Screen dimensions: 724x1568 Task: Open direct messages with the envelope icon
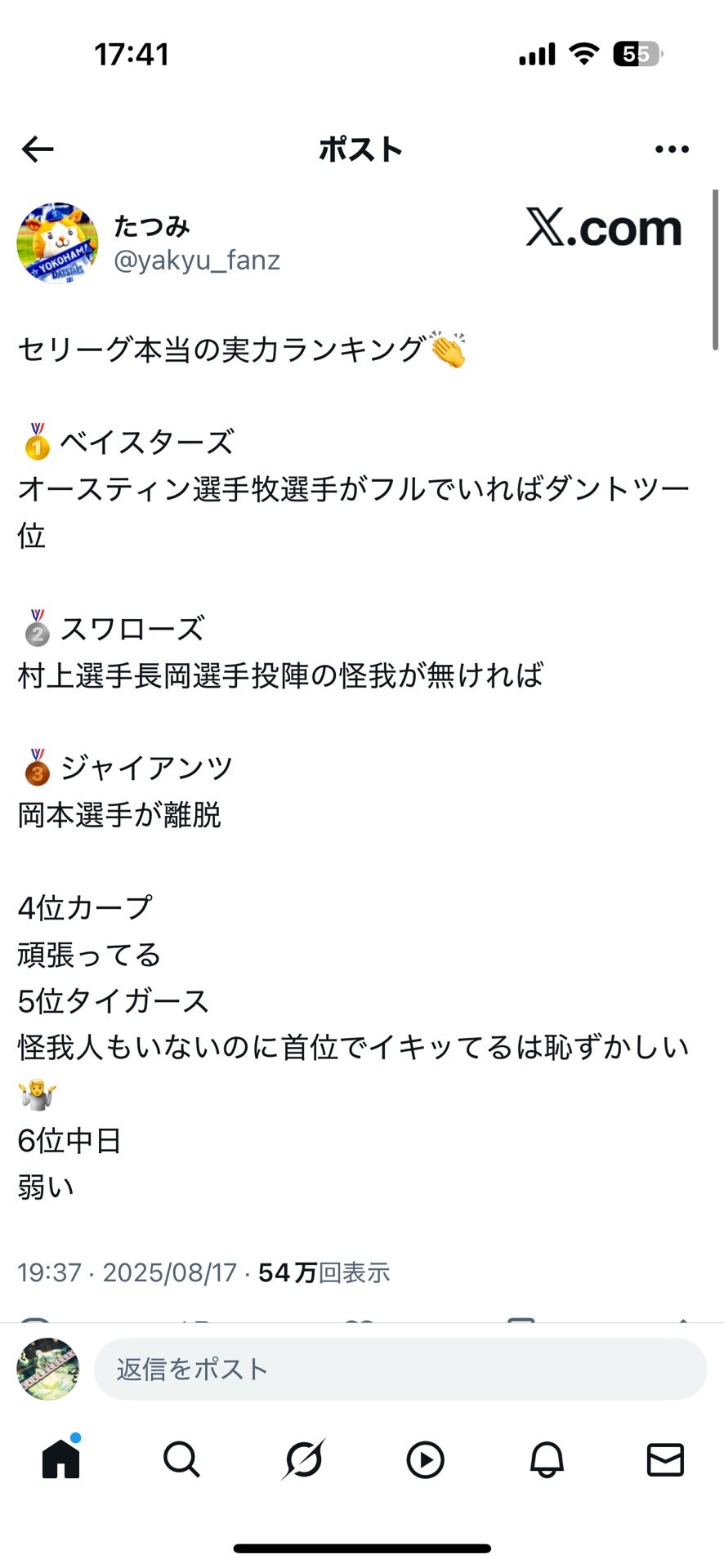pos(665,1460)
